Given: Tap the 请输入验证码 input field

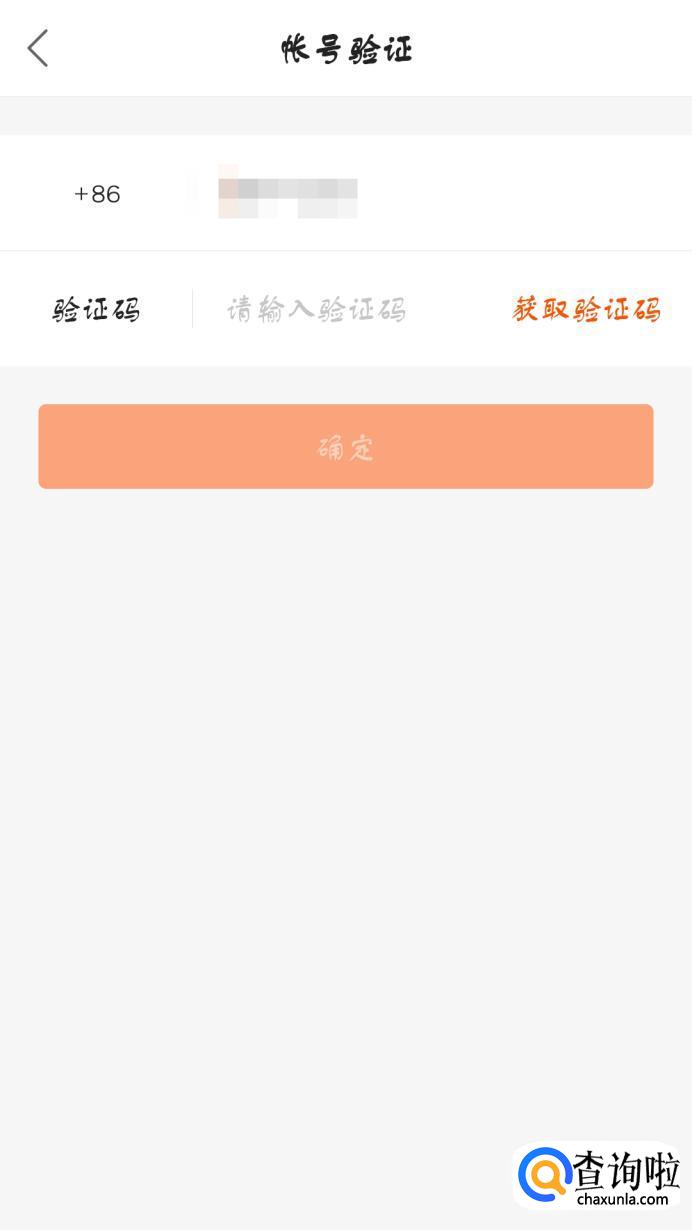Looking at the screenshot, I should point(316,310).
